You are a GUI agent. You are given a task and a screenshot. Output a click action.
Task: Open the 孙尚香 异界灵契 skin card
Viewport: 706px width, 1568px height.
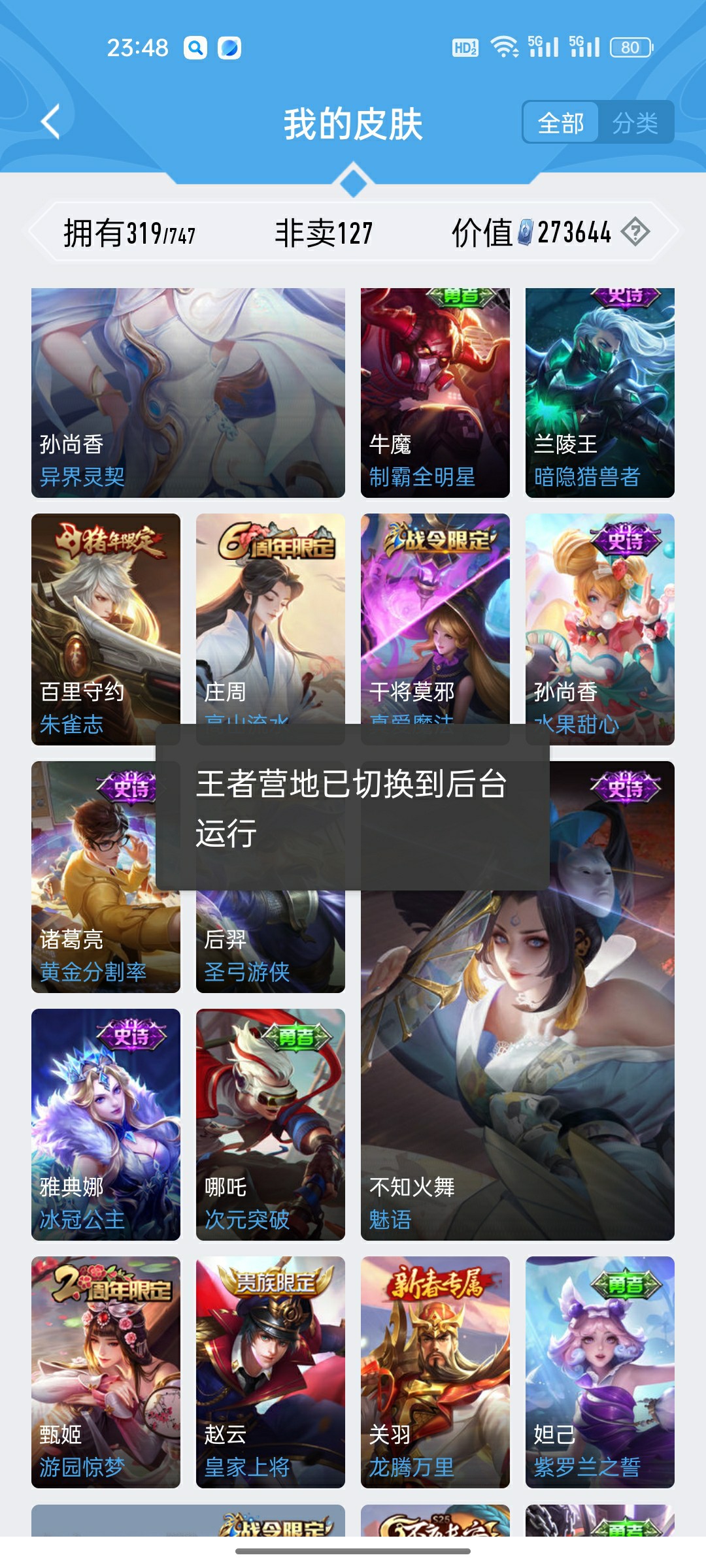click(x=188, y=392)
